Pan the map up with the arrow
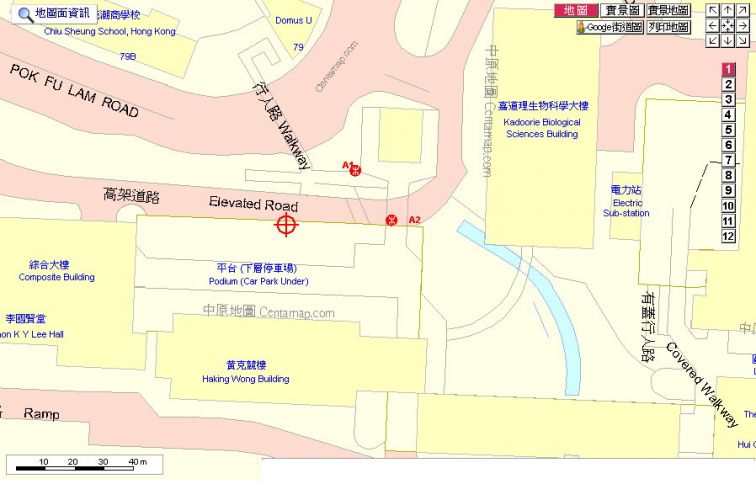This screenshot has width=756, height=484. 727,10
